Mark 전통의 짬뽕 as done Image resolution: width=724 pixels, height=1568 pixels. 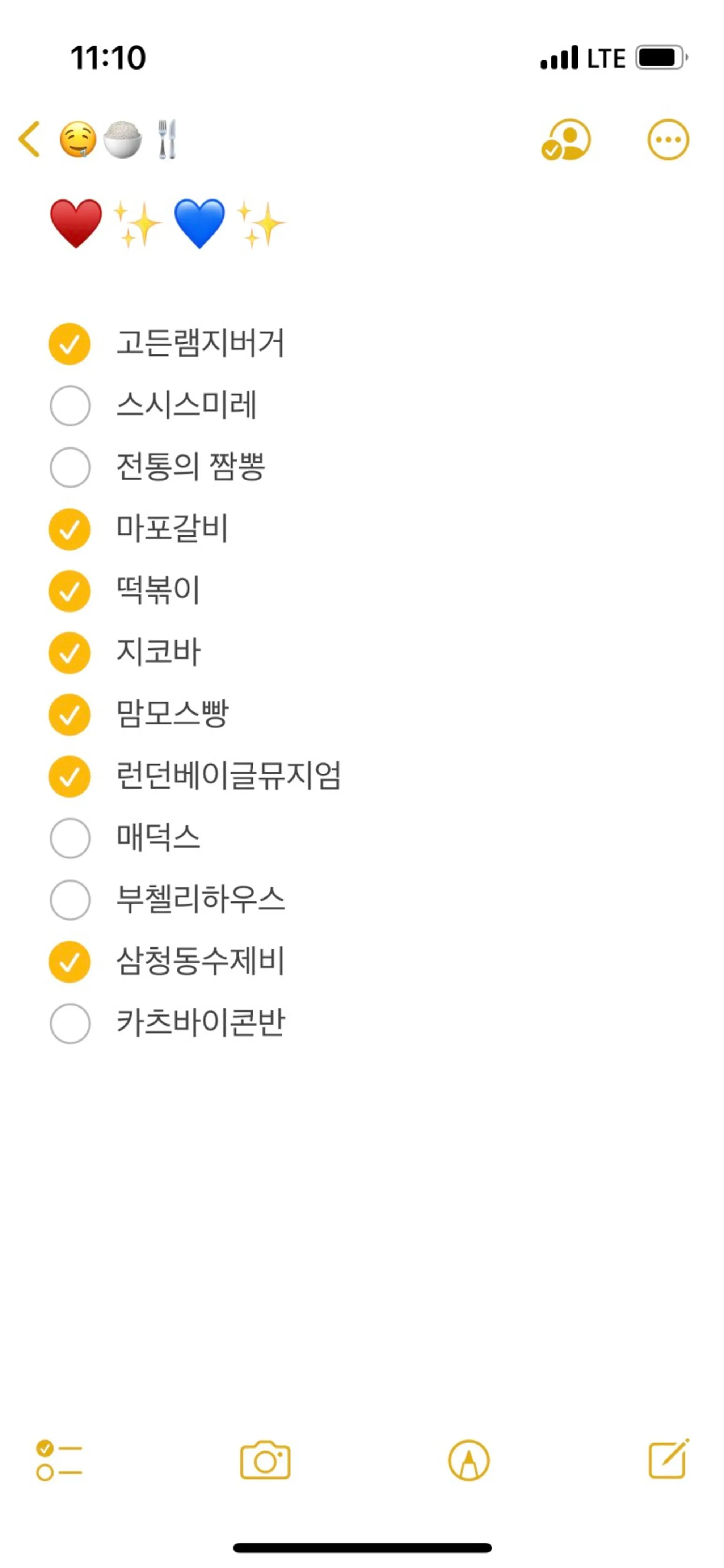click(70, 467)
